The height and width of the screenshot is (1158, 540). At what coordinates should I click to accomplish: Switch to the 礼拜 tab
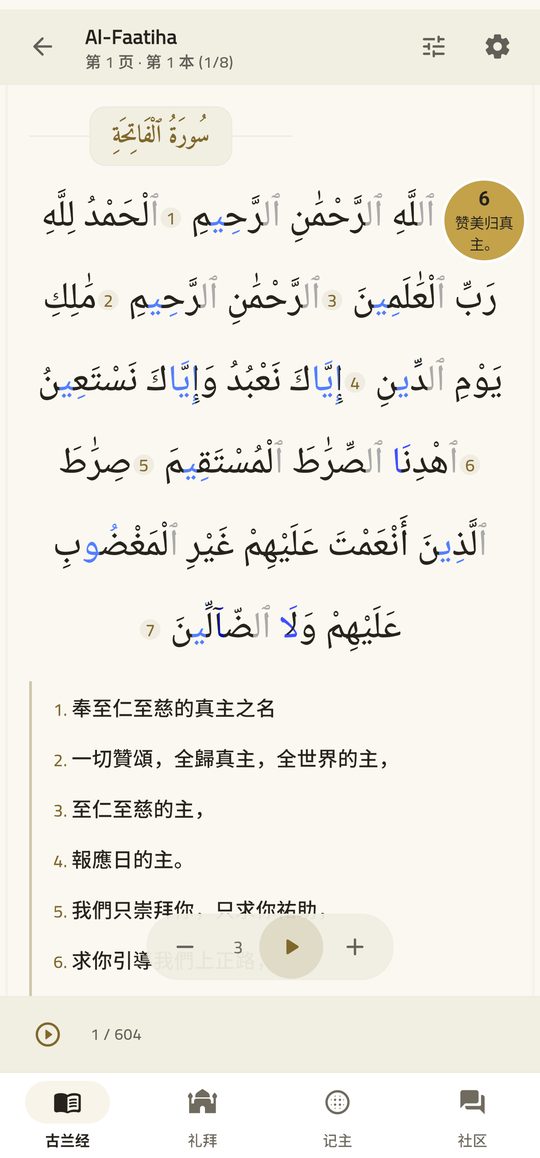point(202,1115)
